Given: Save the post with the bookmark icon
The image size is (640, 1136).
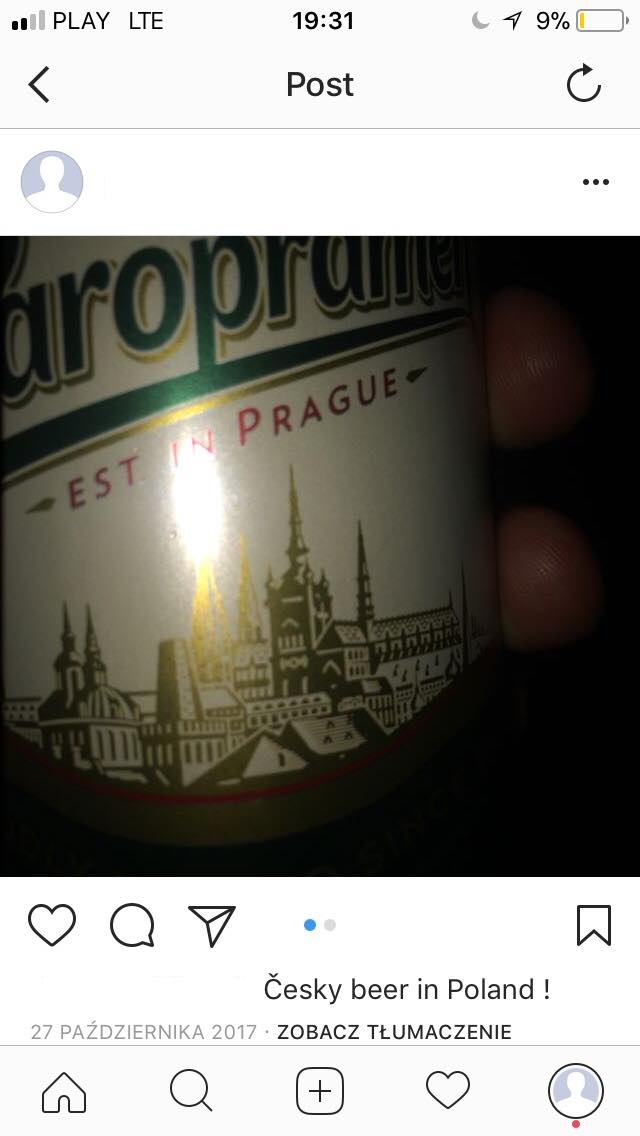Looking at the screenshot, I should tap(594, 925).
